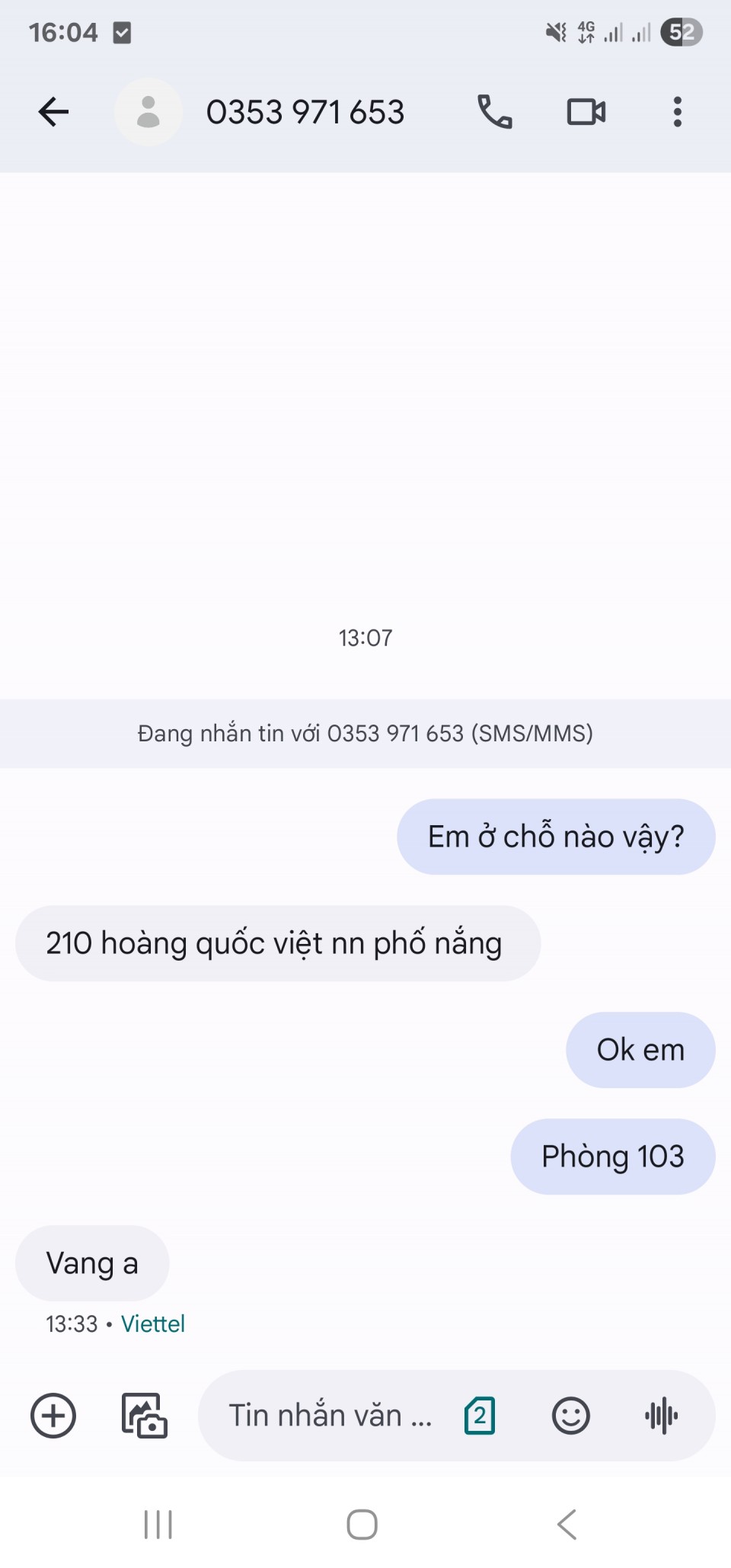Go back to the conversation list

tap(53, 112)
